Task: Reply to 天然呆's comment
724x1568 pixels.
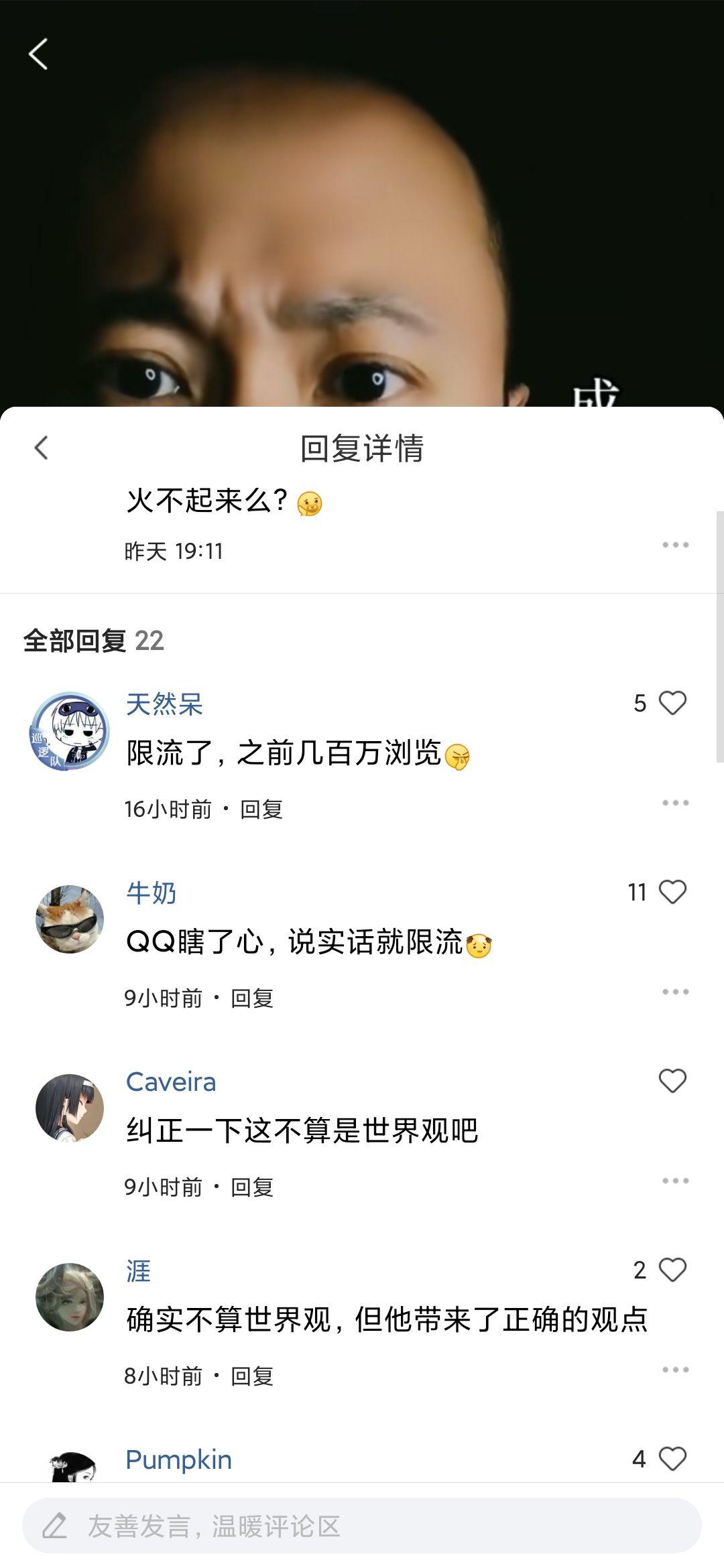Action: pyautogui.click(x=261, y=809)
